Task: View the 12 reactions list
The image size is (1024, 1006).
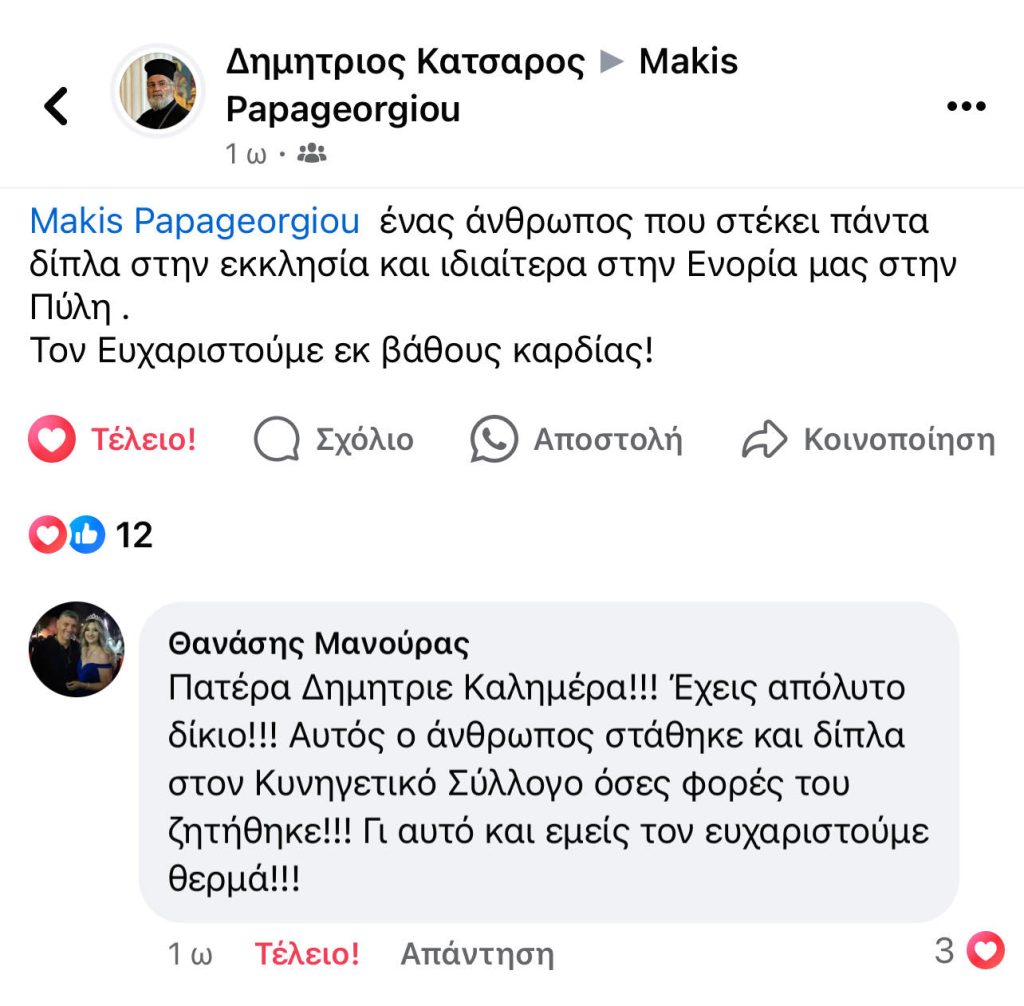Action: click(91, 535)
